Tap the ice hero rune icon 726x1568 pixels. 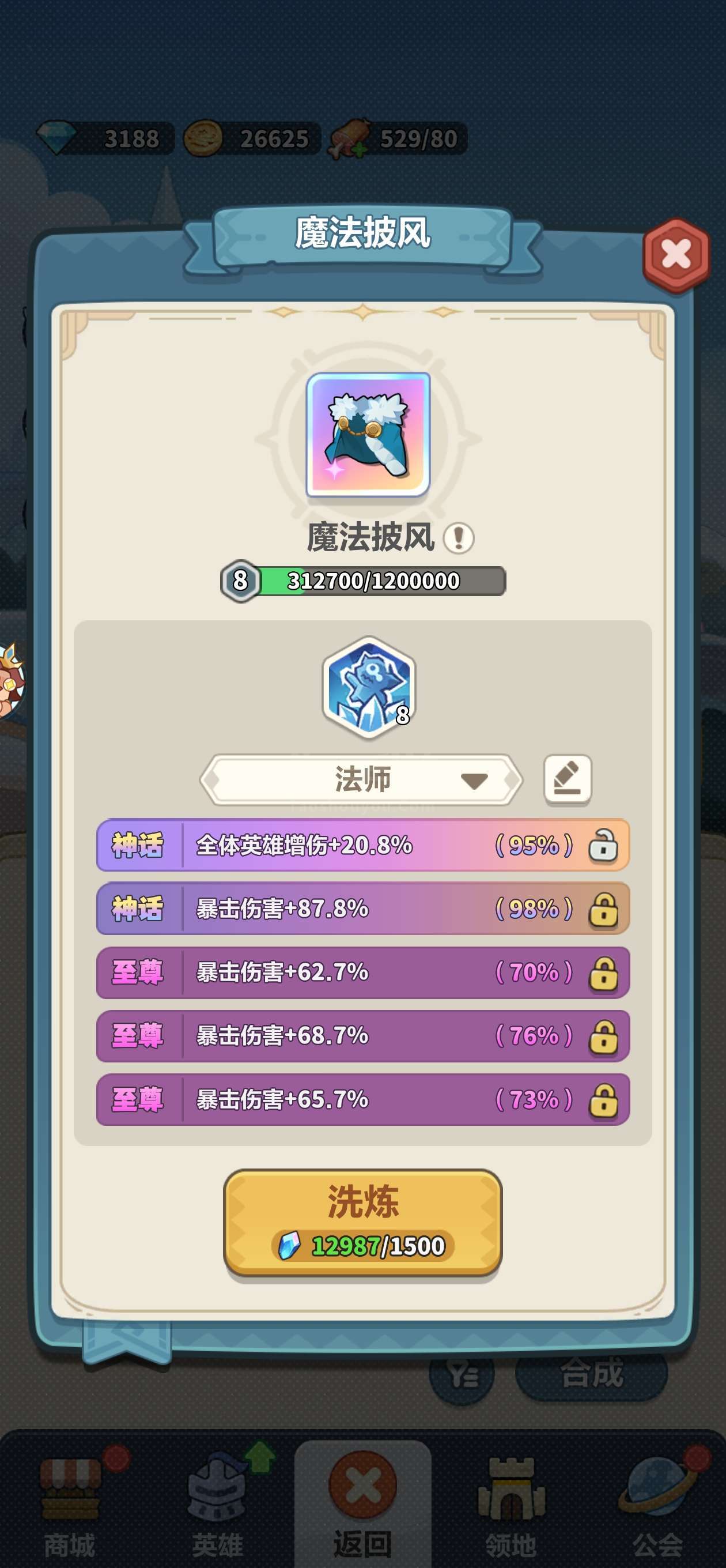[x=368, y=687]
